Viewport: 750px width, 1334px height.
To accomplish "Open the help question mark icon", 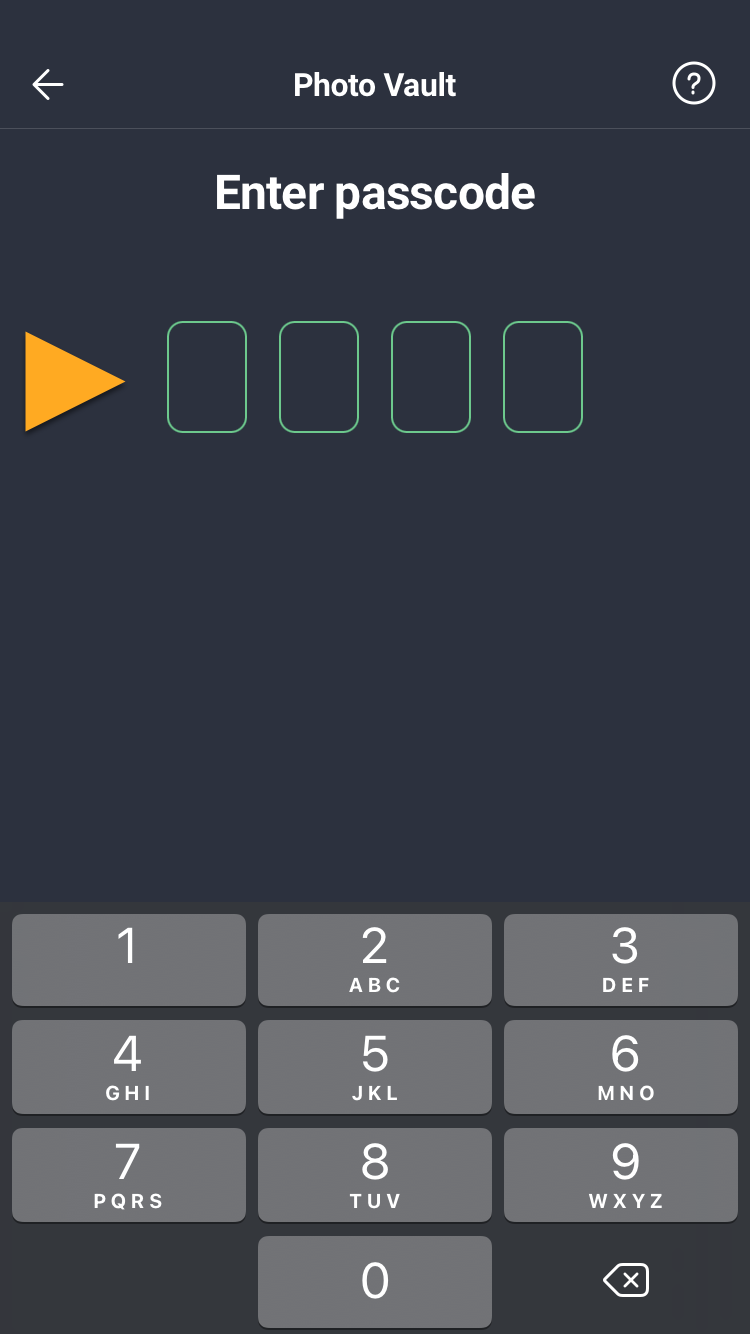I will point(693,84).
